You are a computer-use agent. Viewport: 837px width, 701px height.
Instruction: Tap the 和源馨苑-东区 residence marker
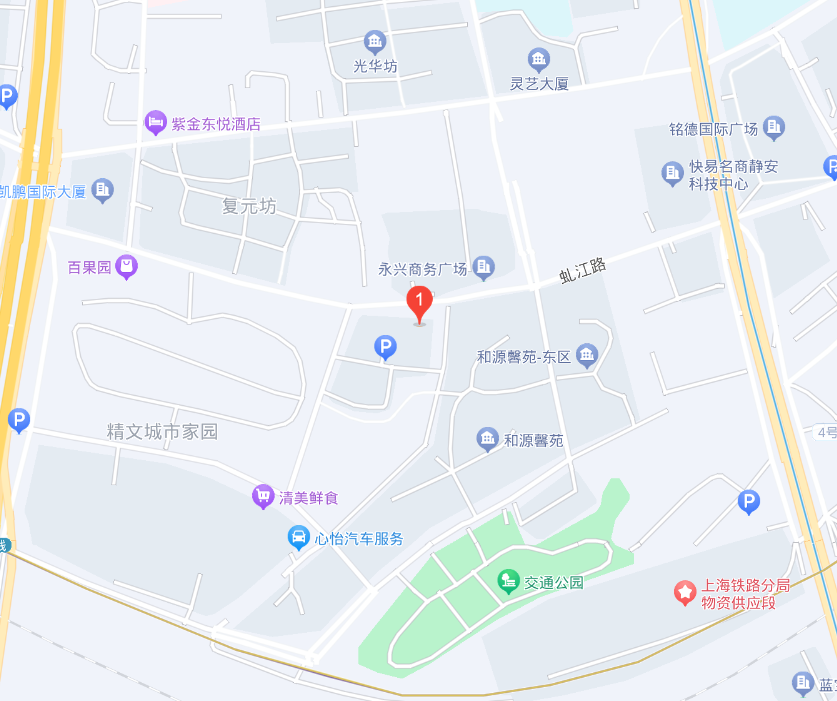(587, 356)
